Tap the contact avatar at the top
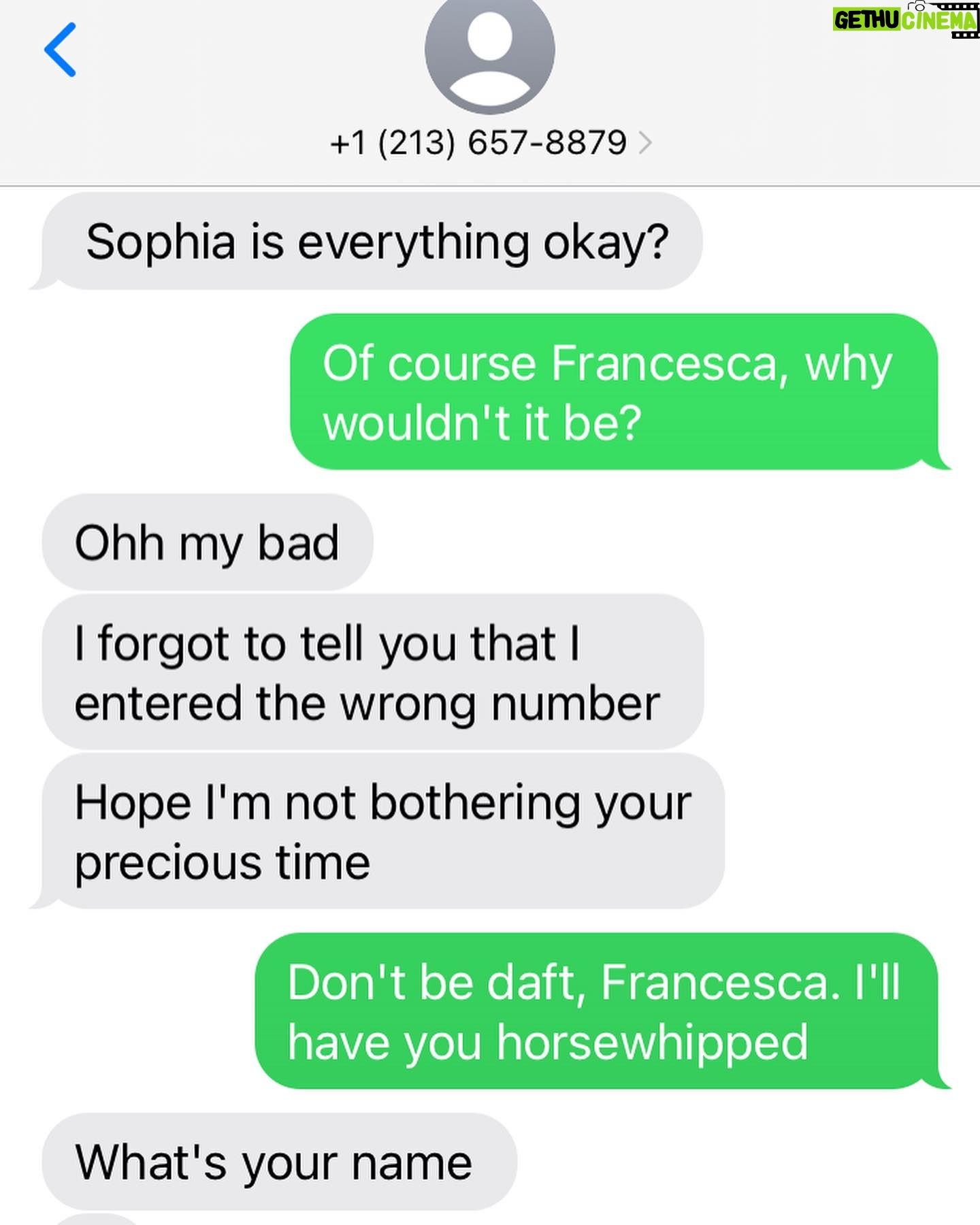This screenshot has width=980, height=1225. pyautogui.click(x=489, y=51)
